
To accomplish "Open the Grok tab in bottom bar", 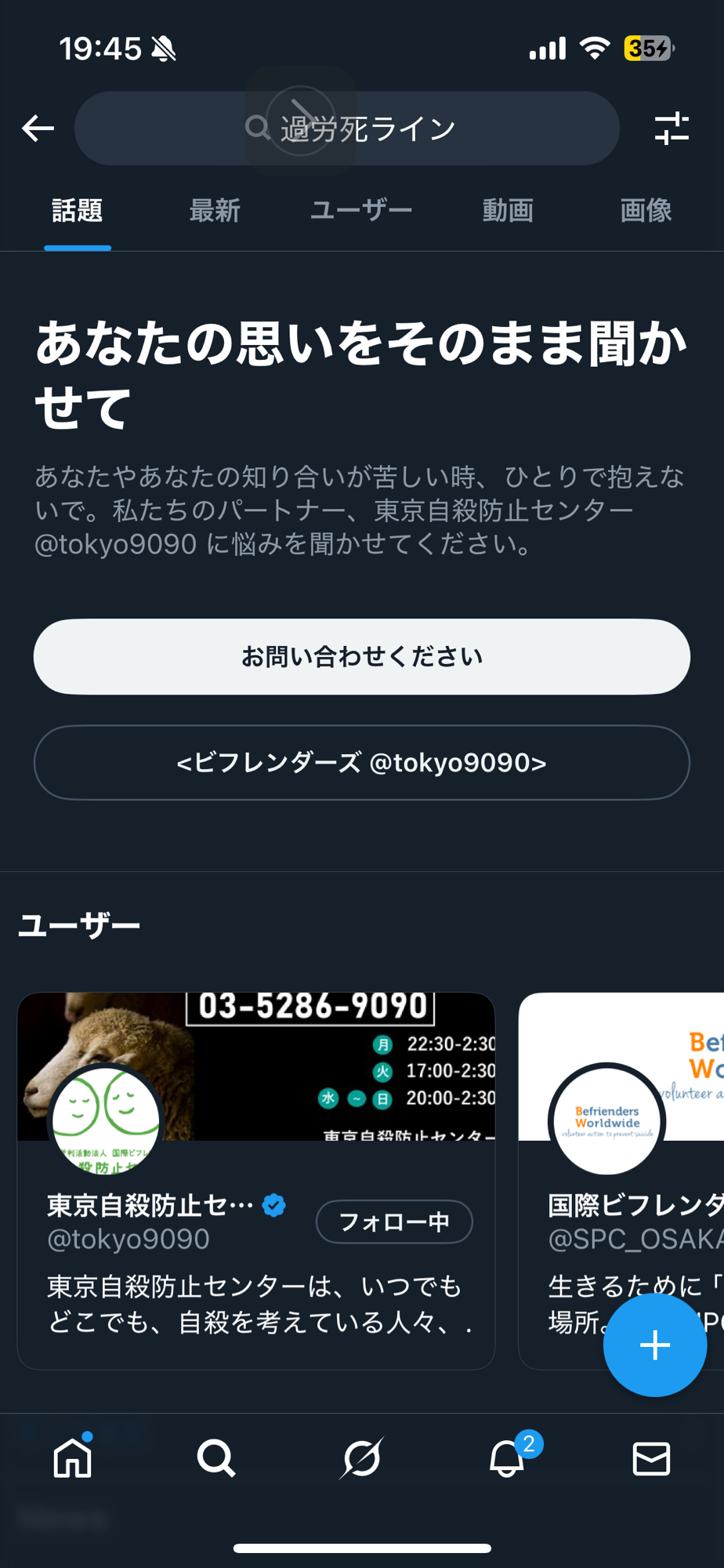I will coord(362,1459).
